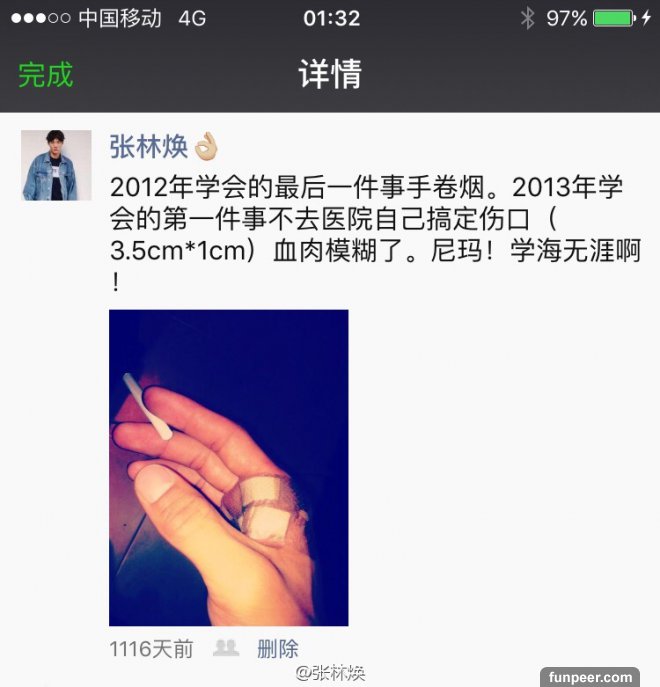This screenshot has height=687, width=660.
Task: Open the 张林焕 username link
Action: 148,147
